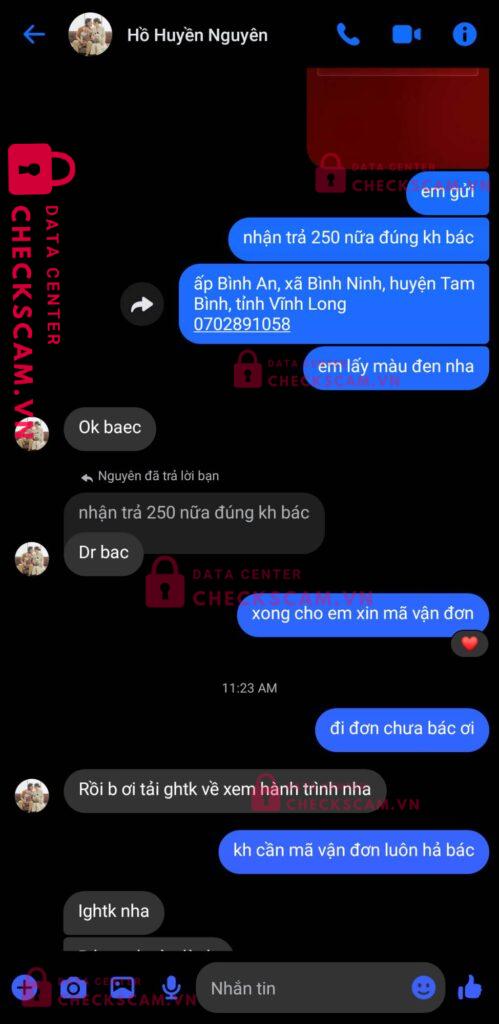Open the plus menu for more actions

pos(25,987)
